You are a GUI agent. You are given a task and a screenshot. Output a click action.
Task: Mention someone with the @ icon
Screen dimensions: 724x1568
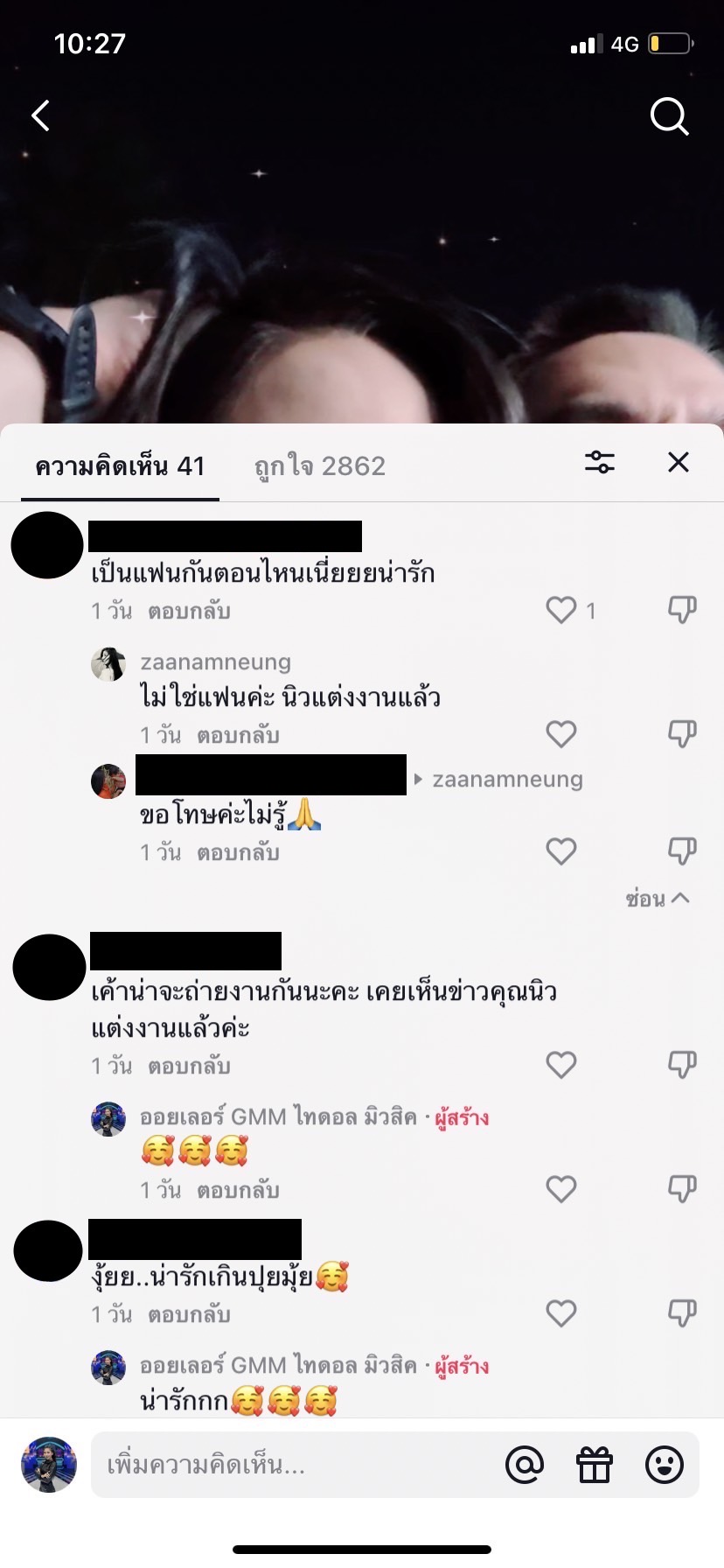tap(525, 1465)
